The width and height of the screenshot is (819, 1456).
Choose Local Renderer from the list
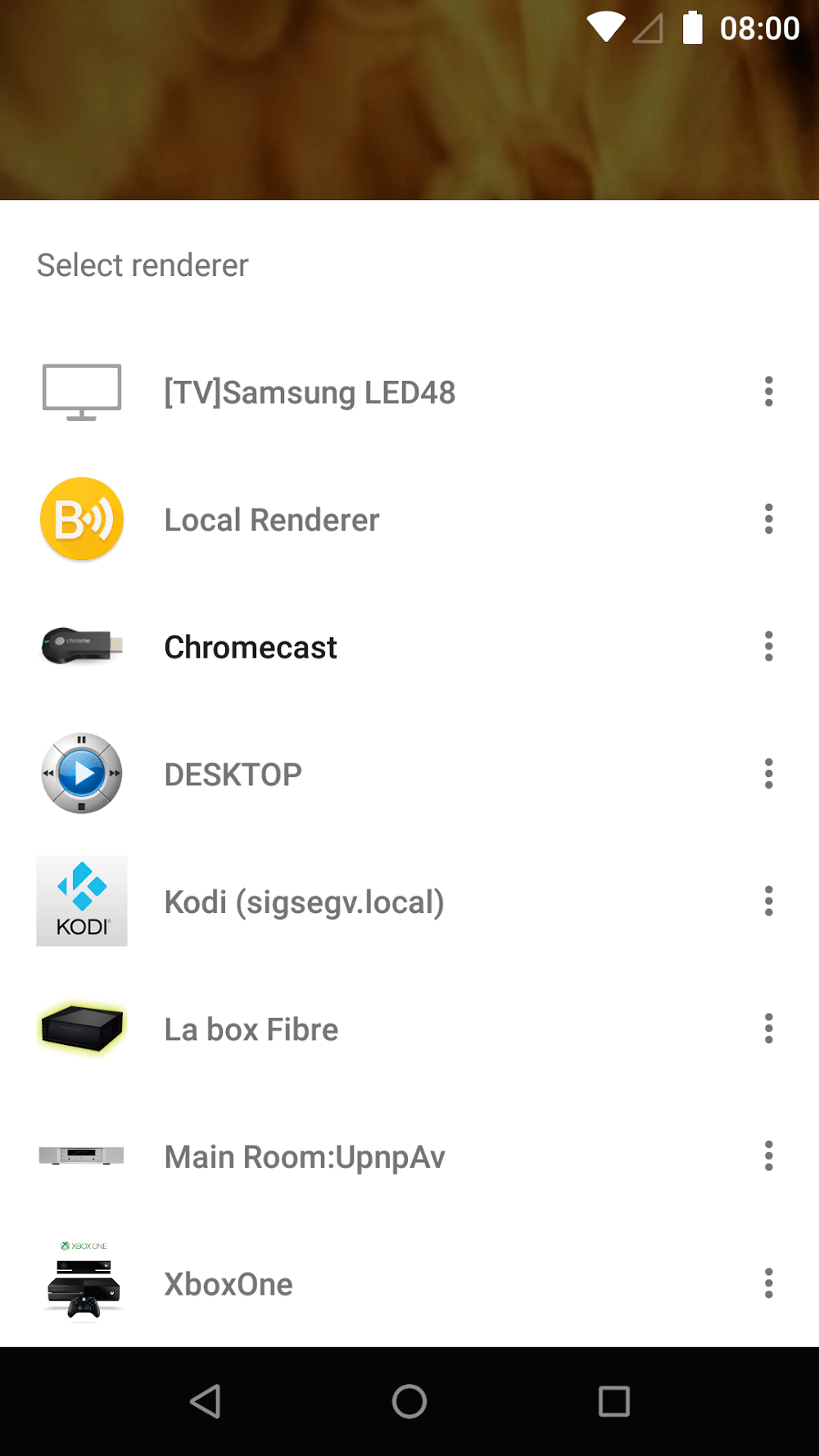pyautogui.click(x=272, y=520)
